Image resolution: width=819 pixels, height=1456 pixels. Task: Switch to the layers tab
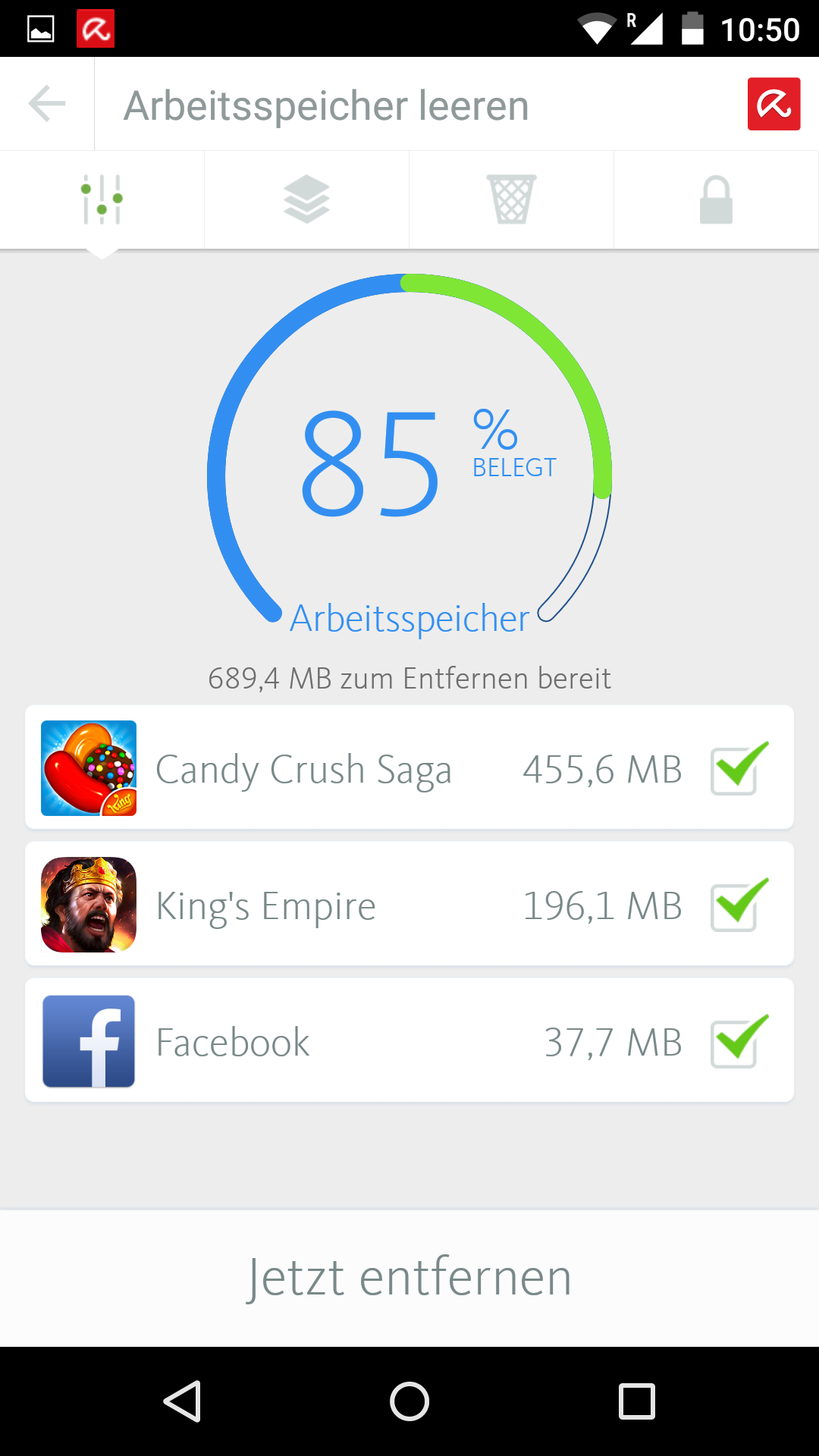tap(306, 199)
